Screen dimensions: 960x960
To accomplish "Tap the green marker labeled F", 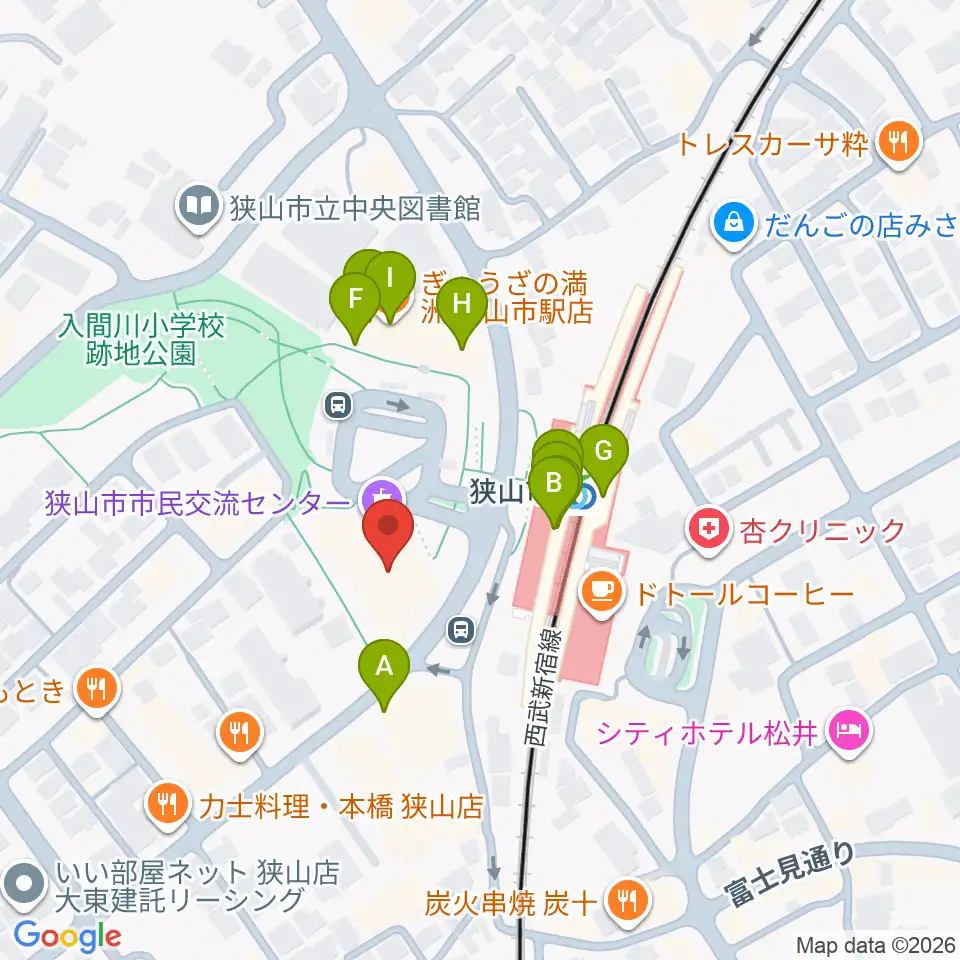I will [354, 304].
